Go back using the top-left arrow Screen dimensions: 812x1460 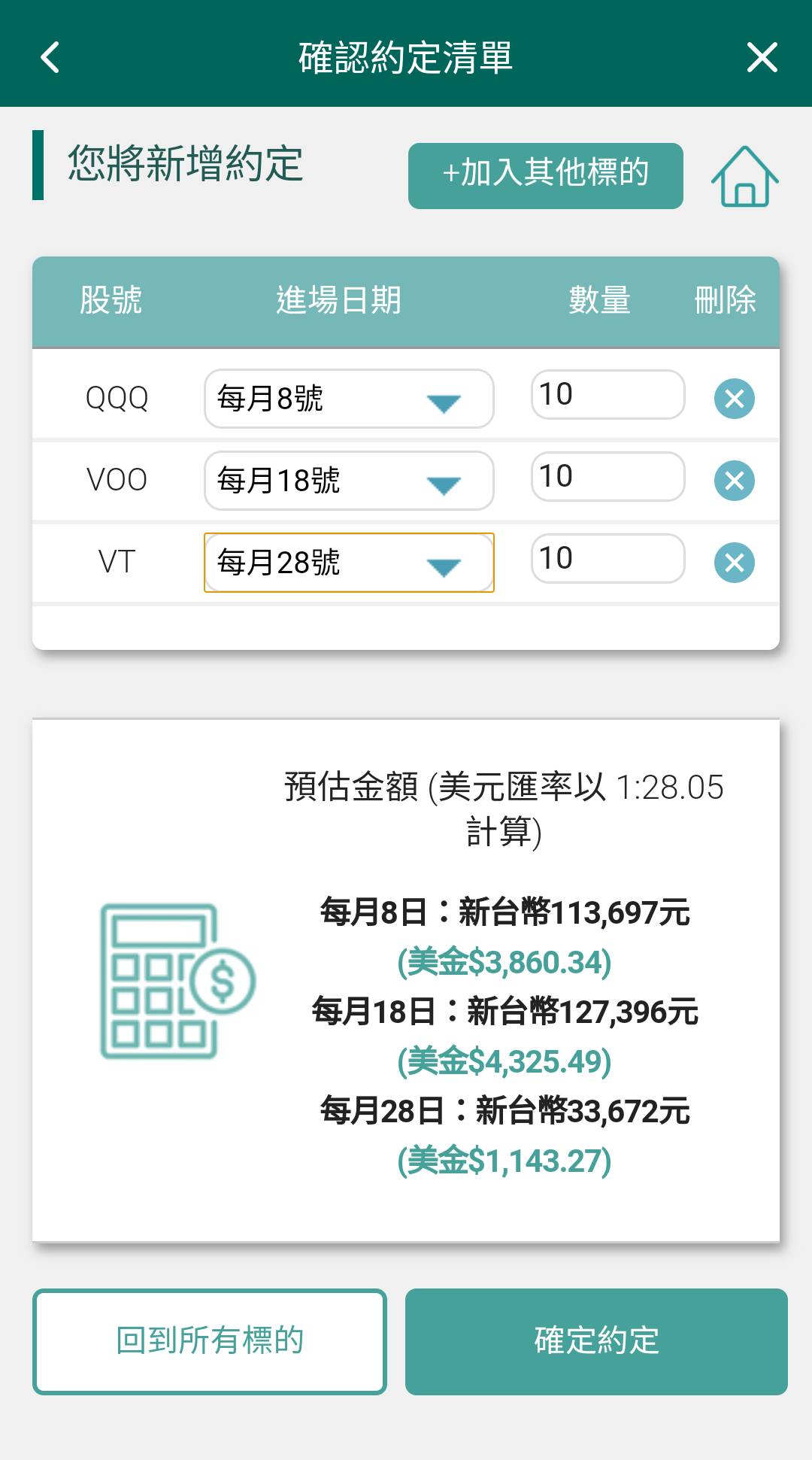pyautogui.click(x=50, y=57)
